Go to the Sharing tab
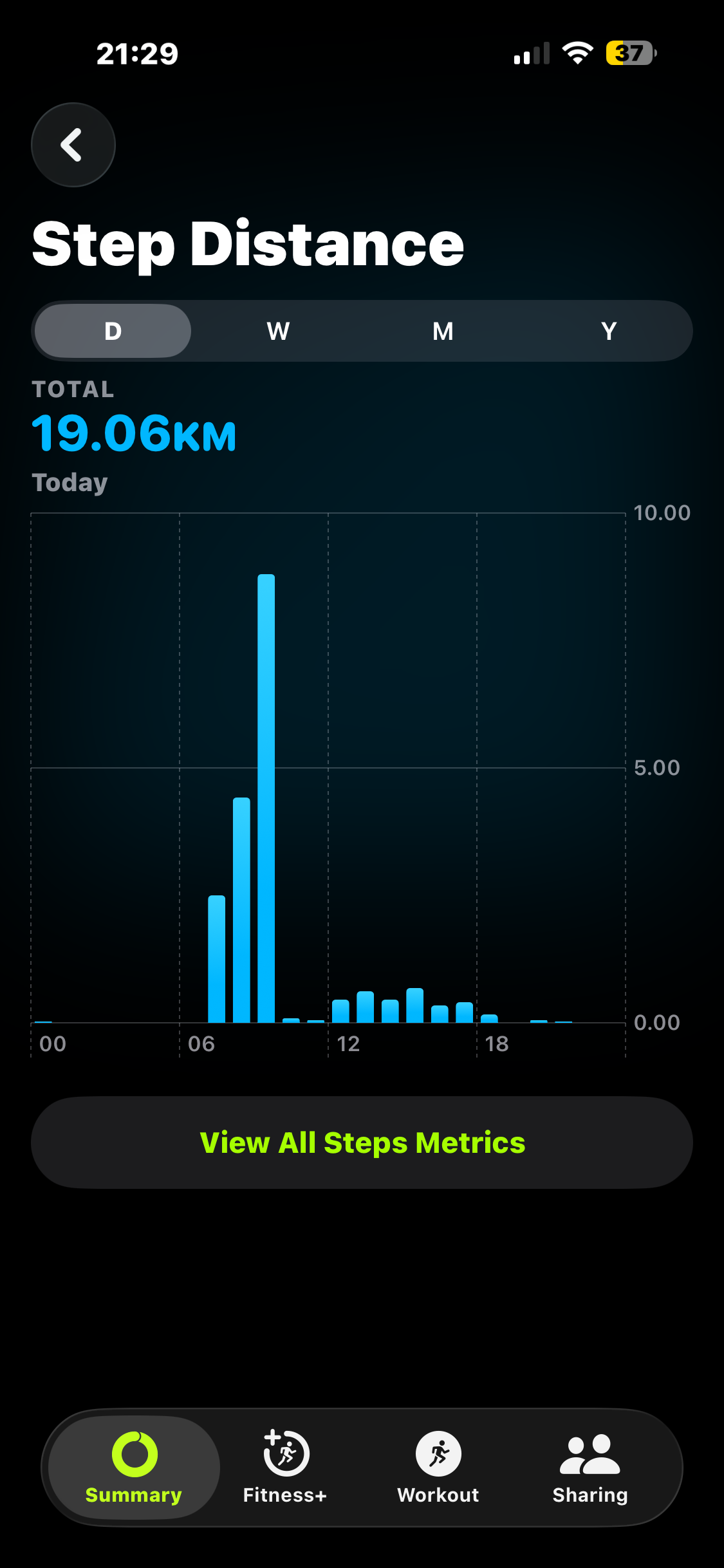Screen dimensions: 724x1568 (x=590, y=1468)
